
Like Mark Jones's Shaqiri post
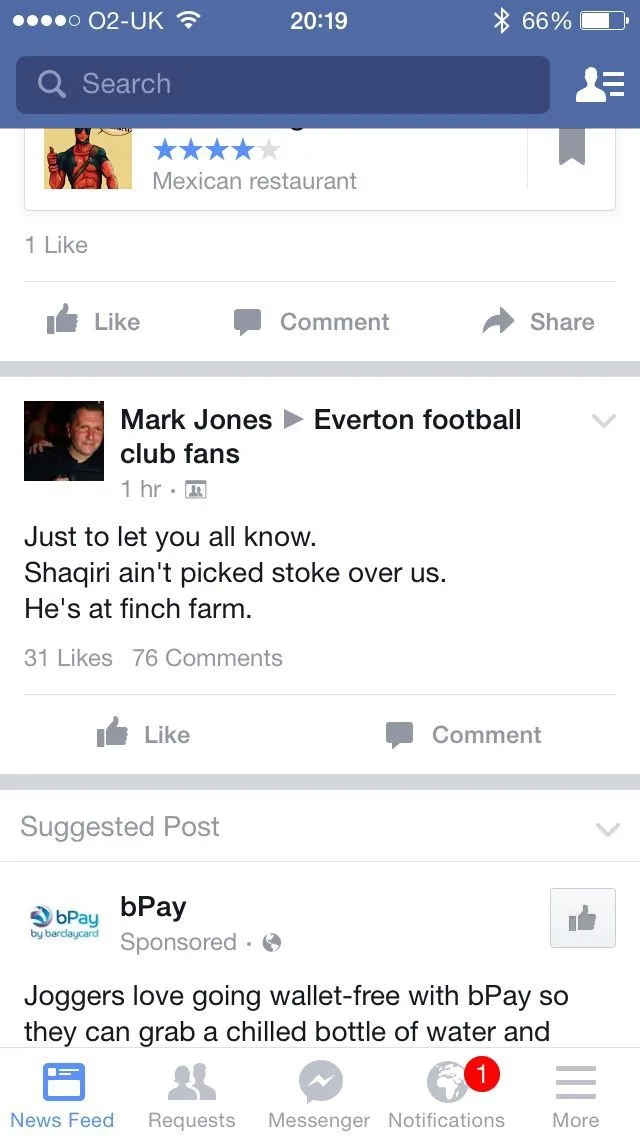(x=144, y=735)
